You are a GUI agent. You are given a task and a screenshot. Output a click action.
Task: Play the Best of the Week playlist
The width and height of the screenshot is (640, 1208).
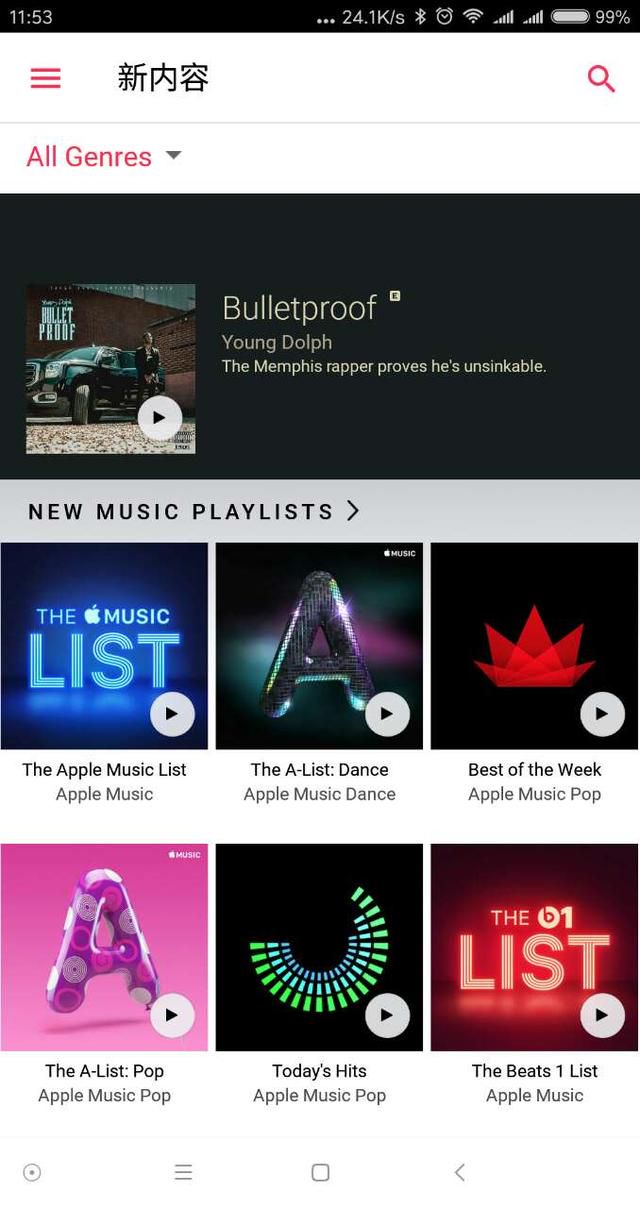[602, 714]
